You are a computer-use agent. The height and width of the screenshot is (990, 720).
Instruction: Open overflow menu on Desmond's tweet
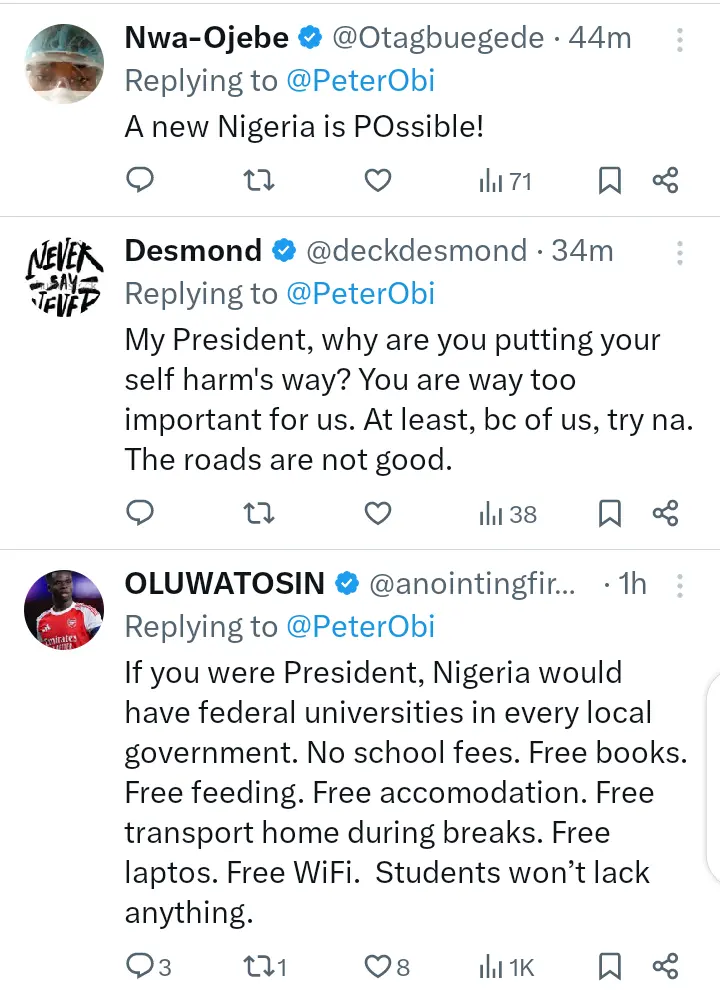coord(680,251)
